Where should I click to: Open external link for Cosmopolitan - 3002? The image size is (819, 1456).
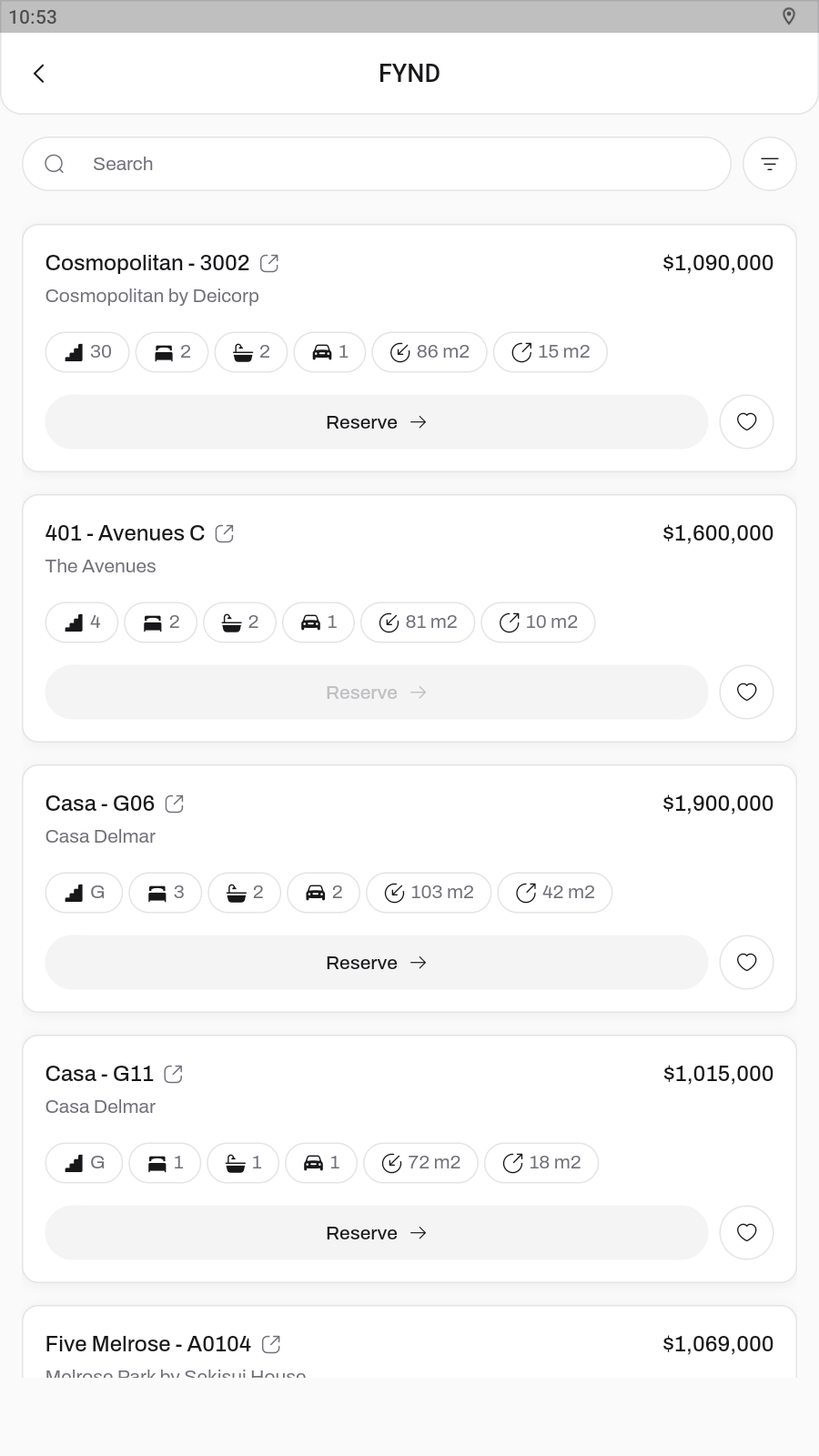(269, 264)
